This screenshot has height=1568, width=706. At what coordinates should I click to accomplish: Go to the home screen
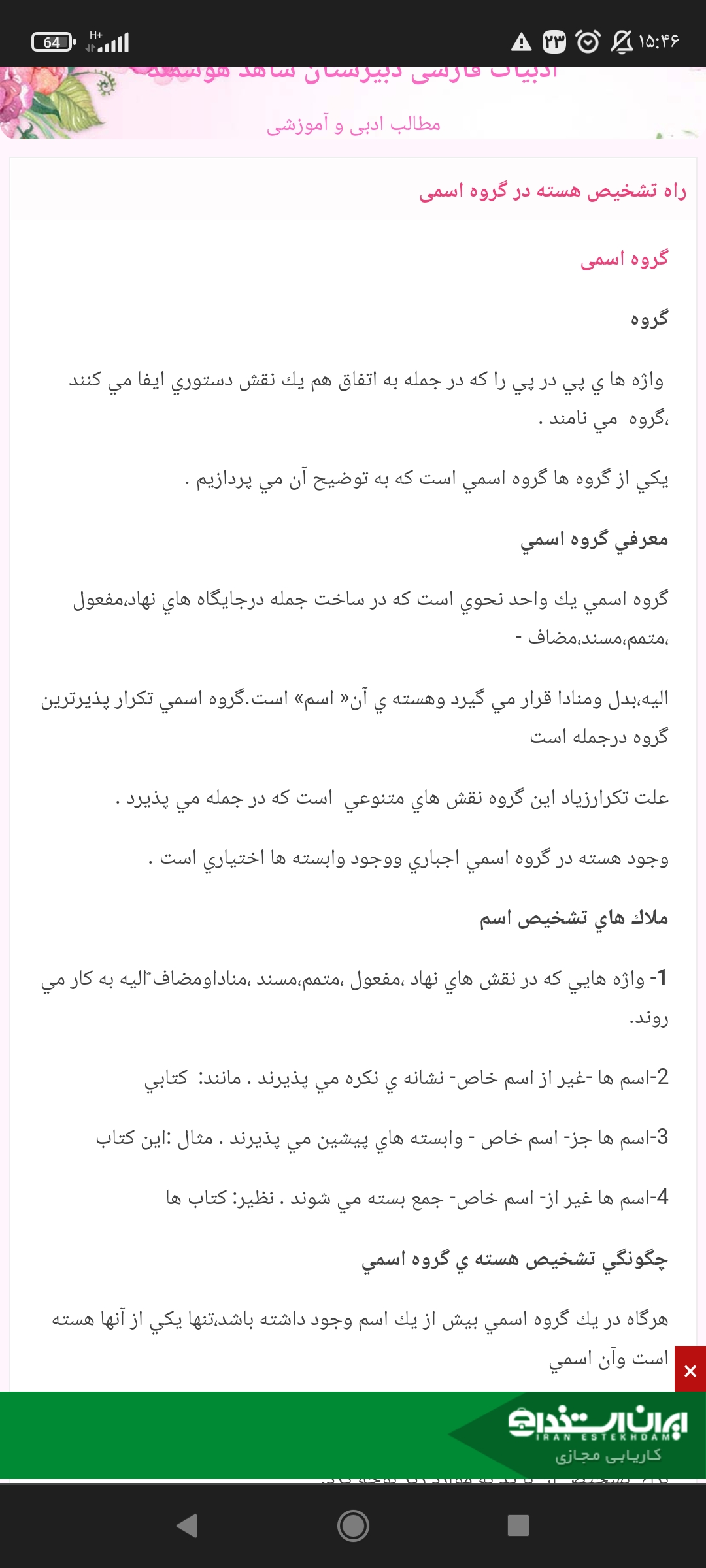tap(353, 1526)
